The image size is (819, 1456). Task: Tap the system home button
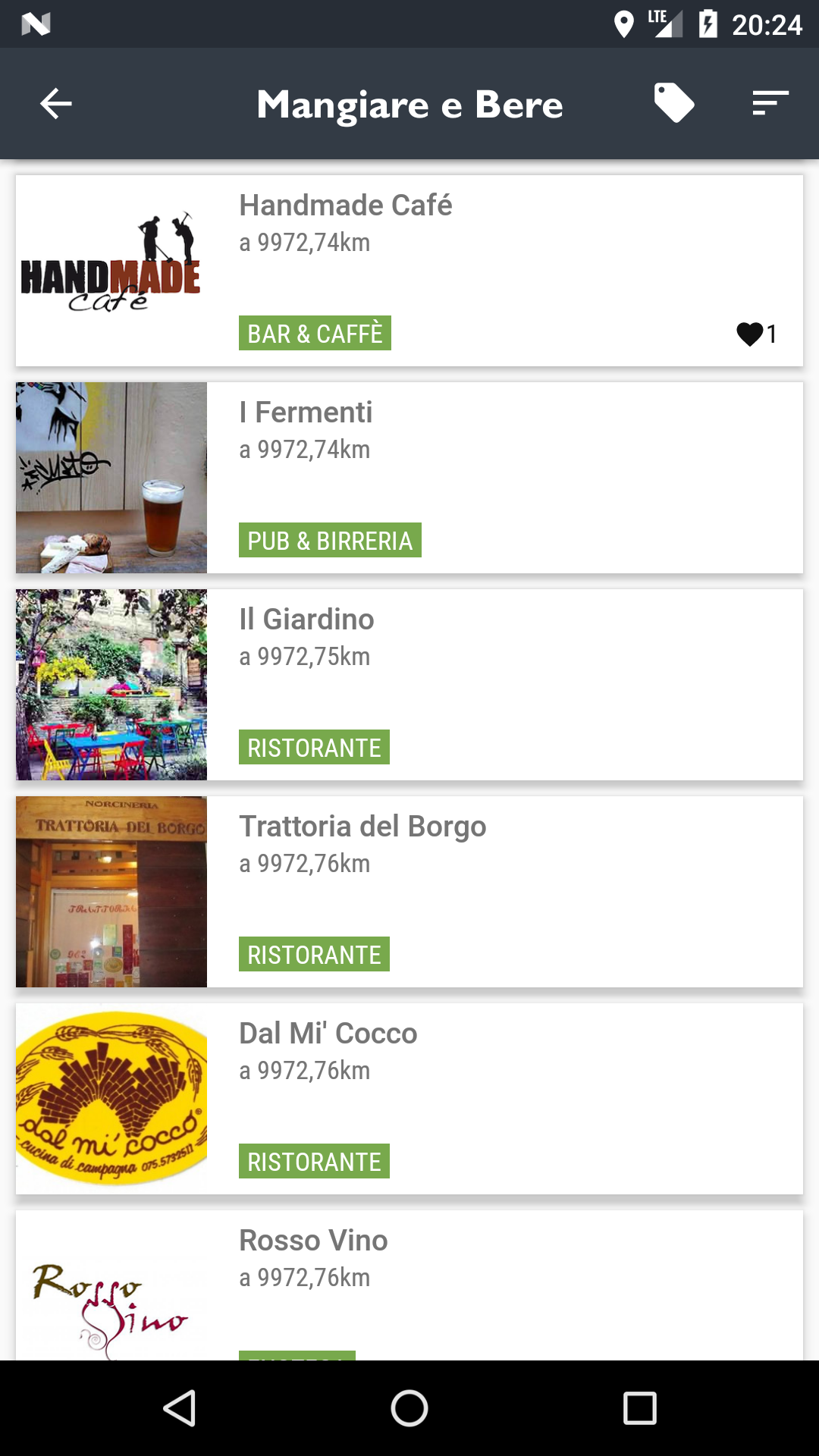409,1409
